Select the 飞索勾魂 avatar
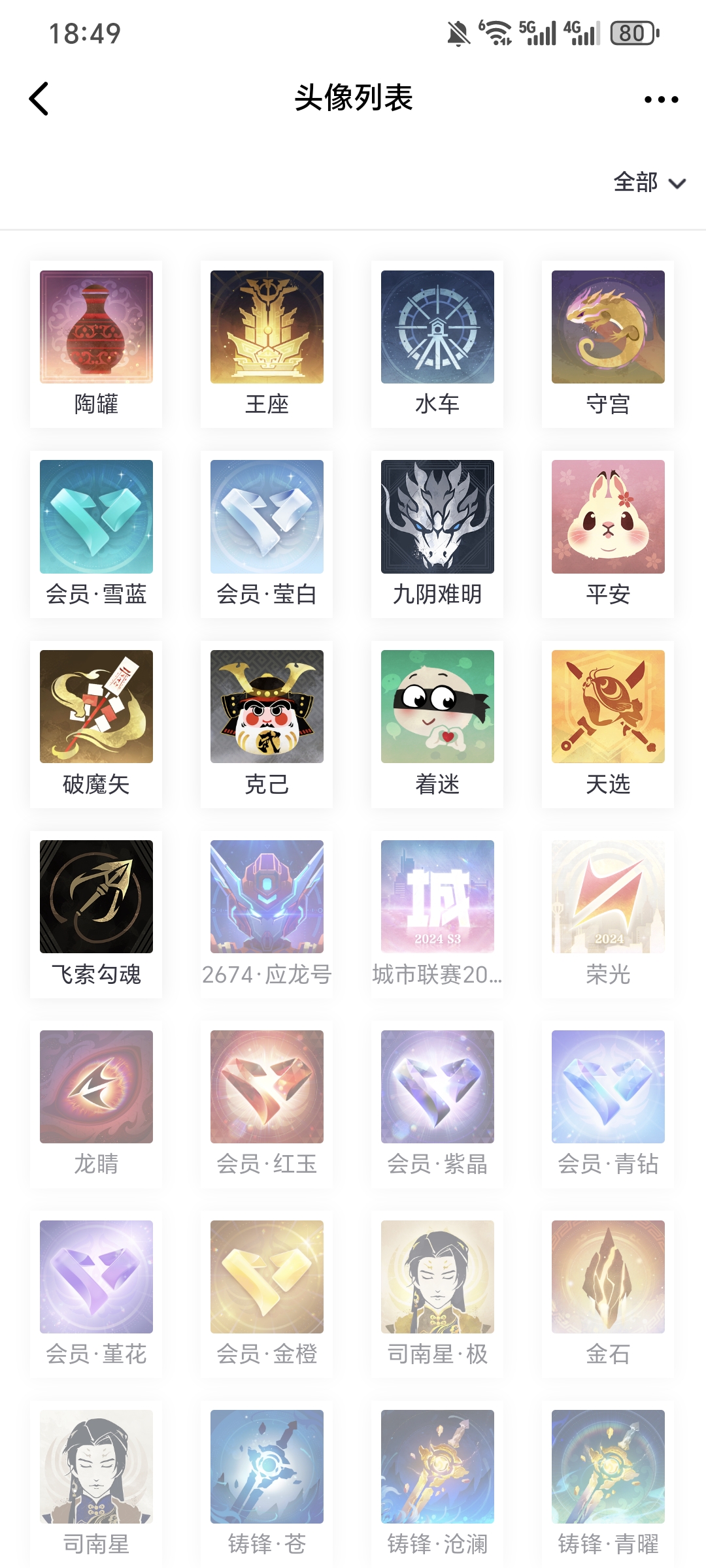The width and height of the screenshot is (706, 1568). coord(96,897)
